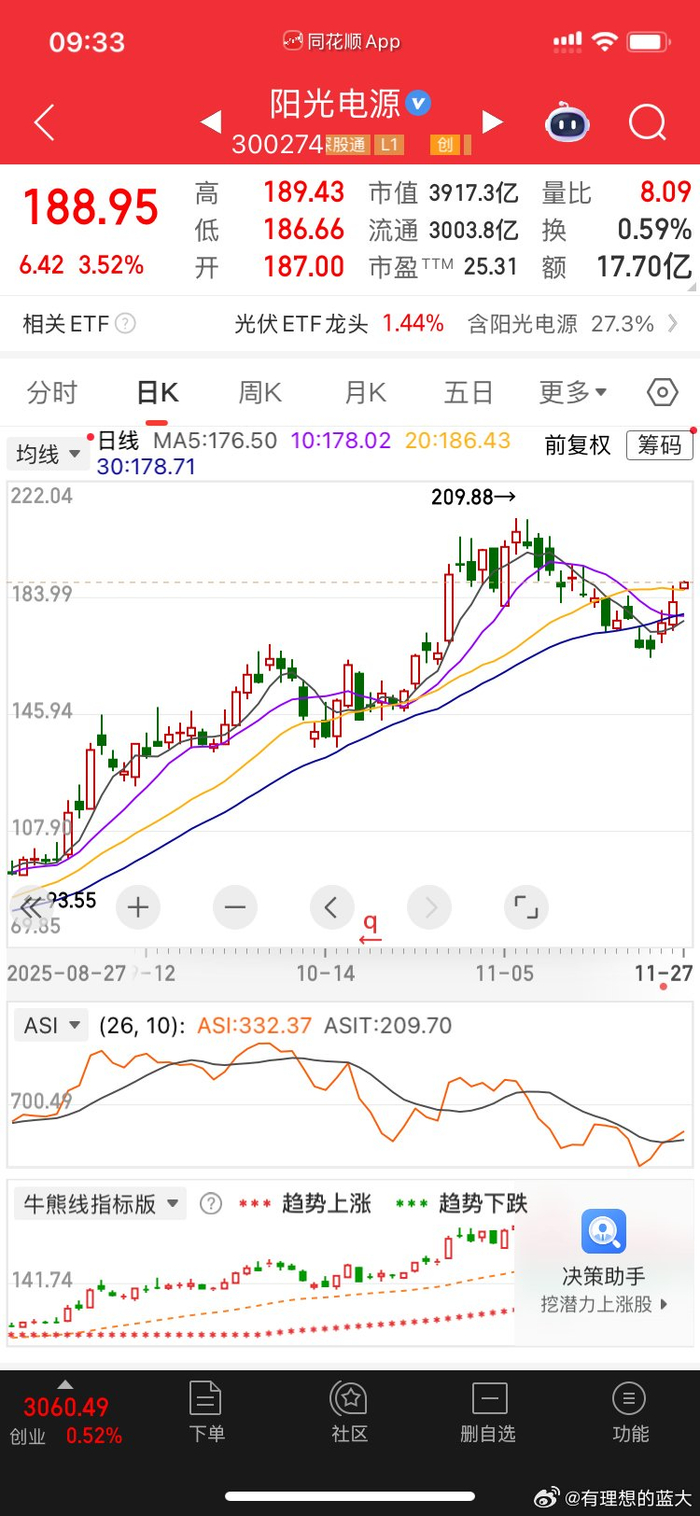
Task: Open the 均线 indicator dropdown
Action: click(x=48, y=454)
